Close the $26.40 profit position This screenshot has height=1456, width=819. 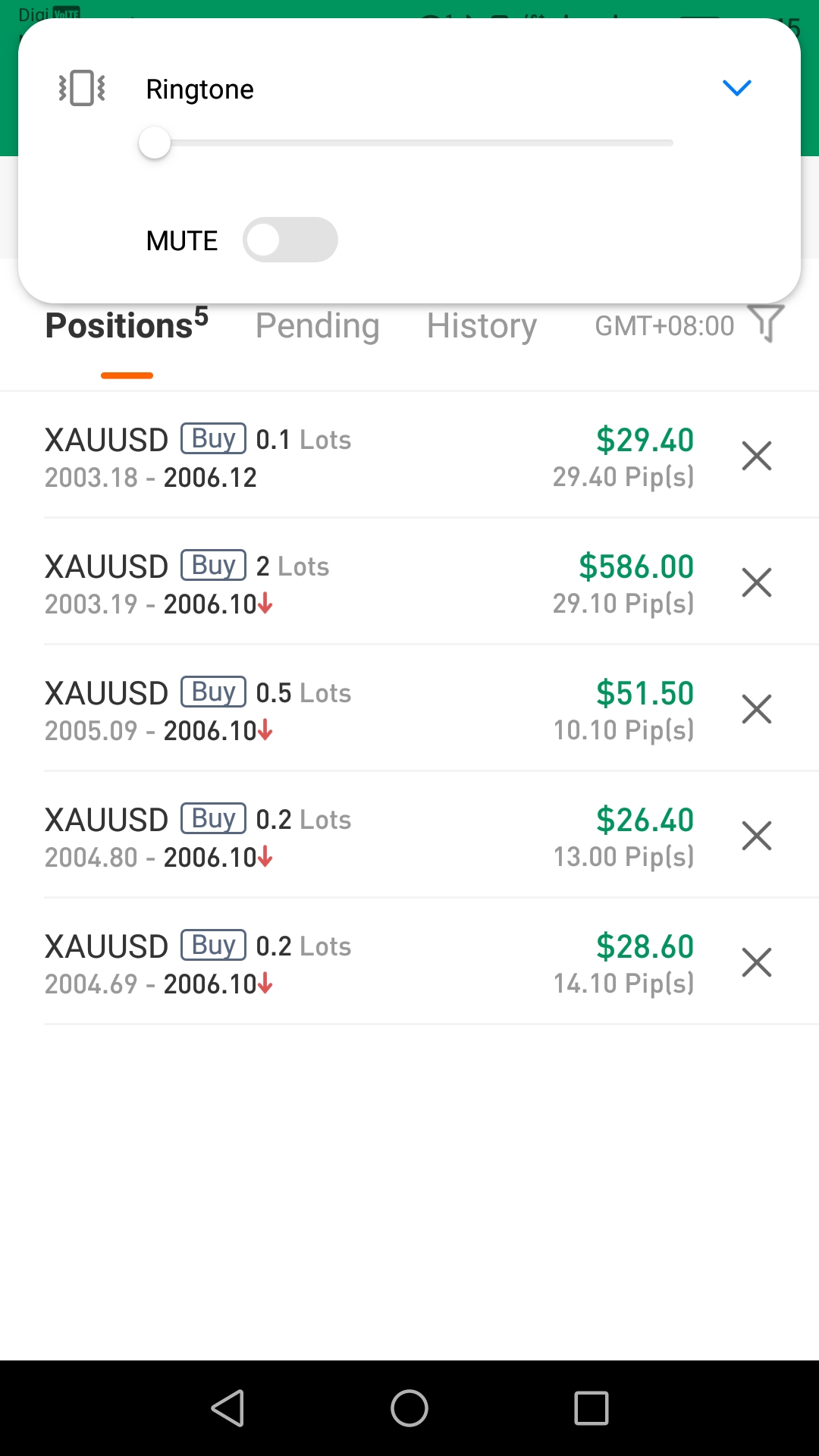(x=756, y=836)
